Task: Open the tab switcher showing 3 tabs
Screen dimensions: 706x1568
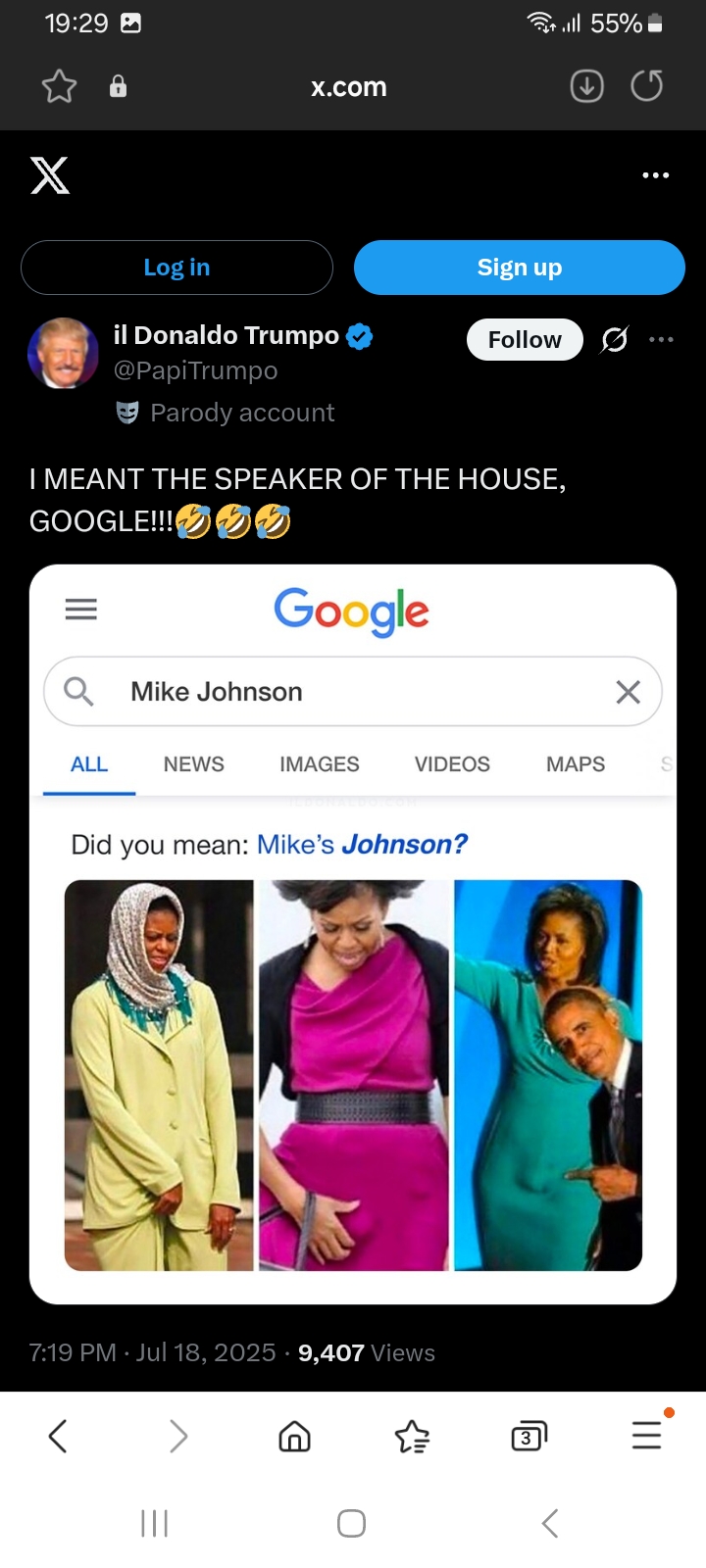Action: pos(529,1437)
